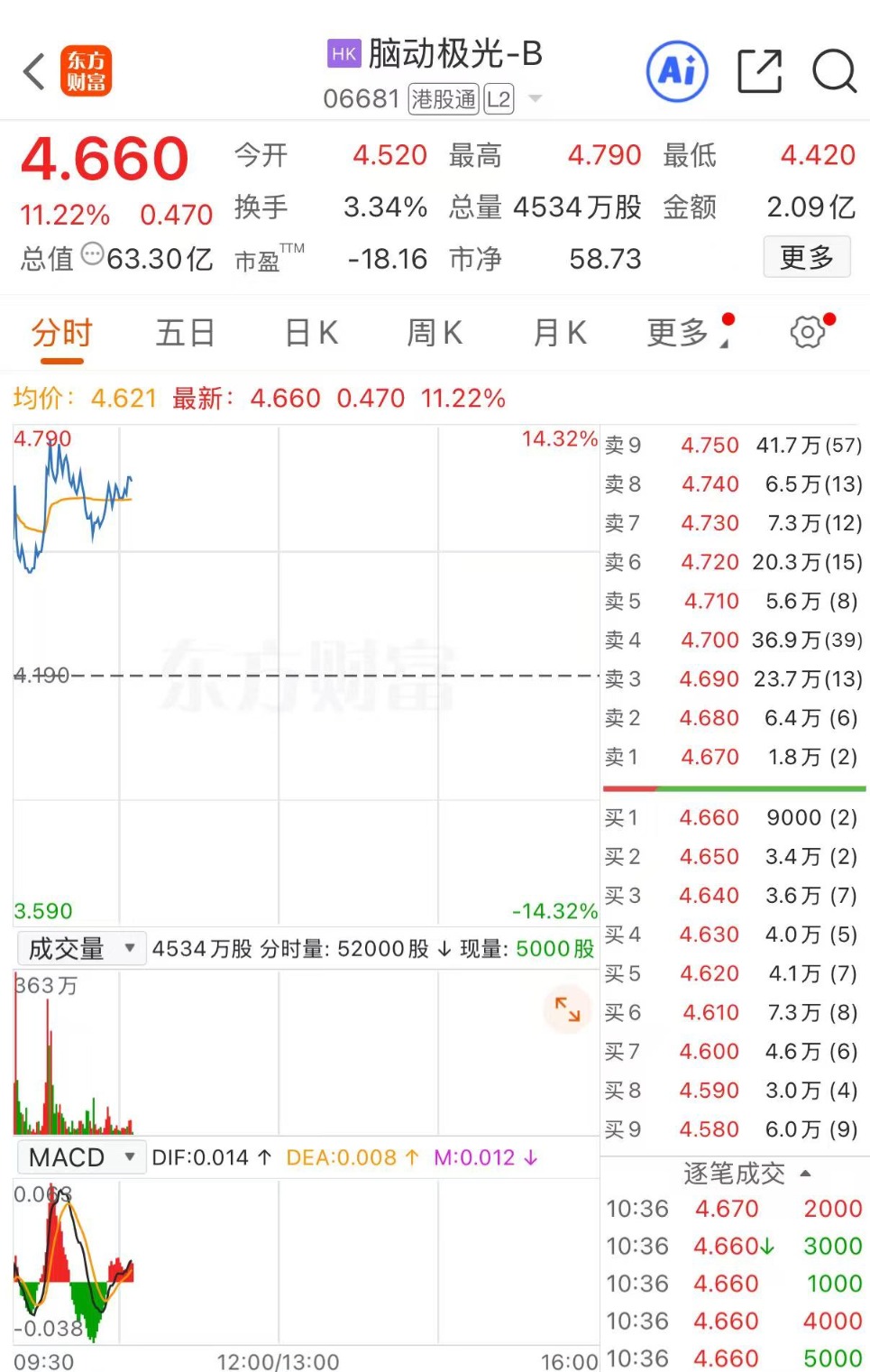Viewport: 870px width, 1372px height.
Task: Open the search magnifier
Action: [x=834, y=71]
